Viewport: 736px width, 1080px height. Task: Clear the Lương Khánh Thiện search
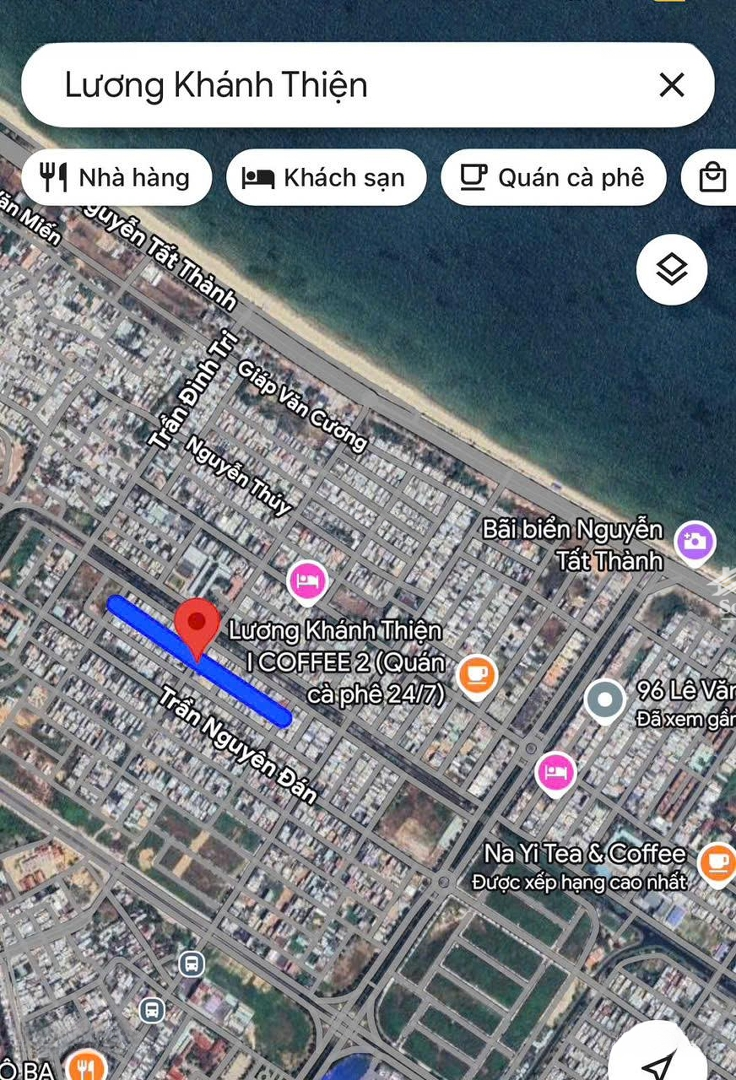click(671, 85)
